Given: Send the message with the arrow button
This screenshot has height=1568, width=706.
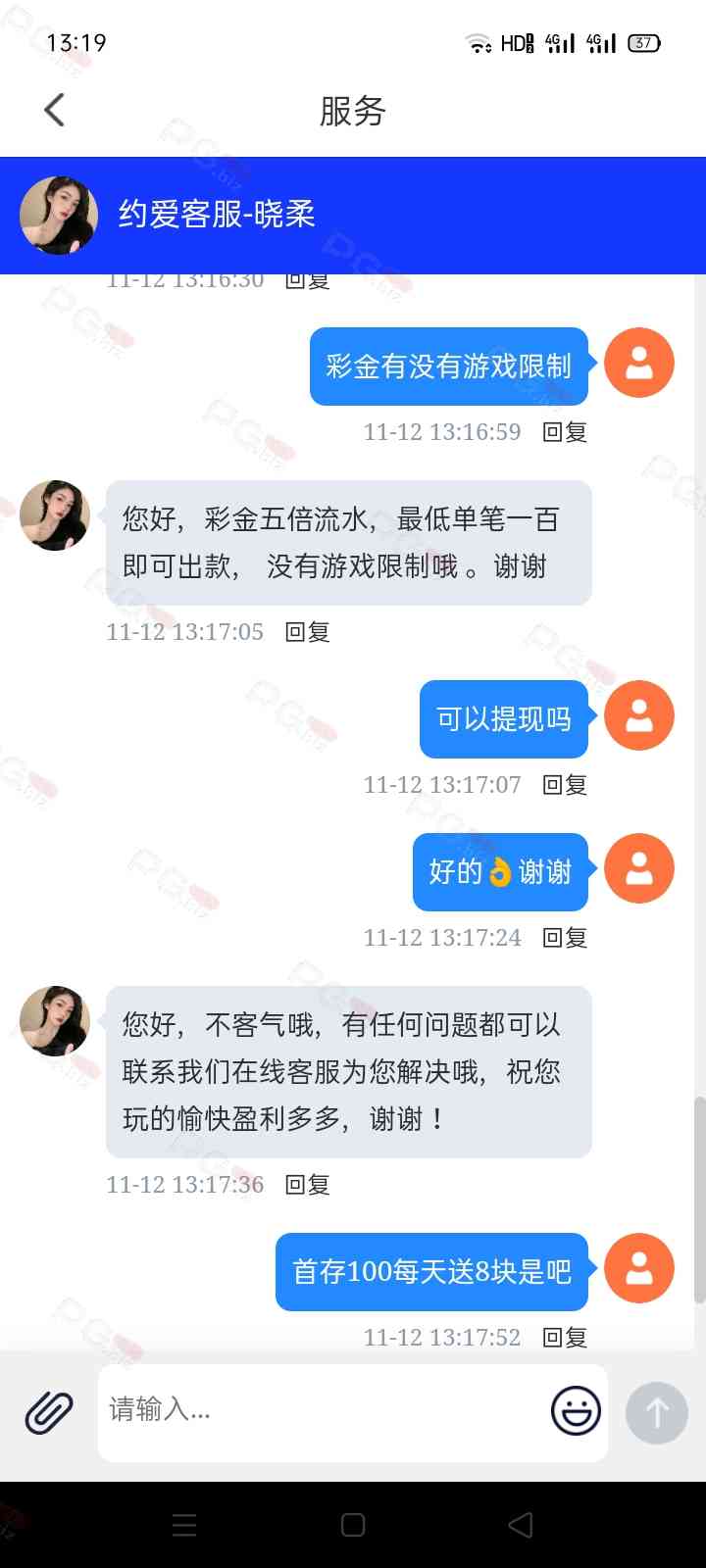Looking at the screenshot, I should (656, 1412).
